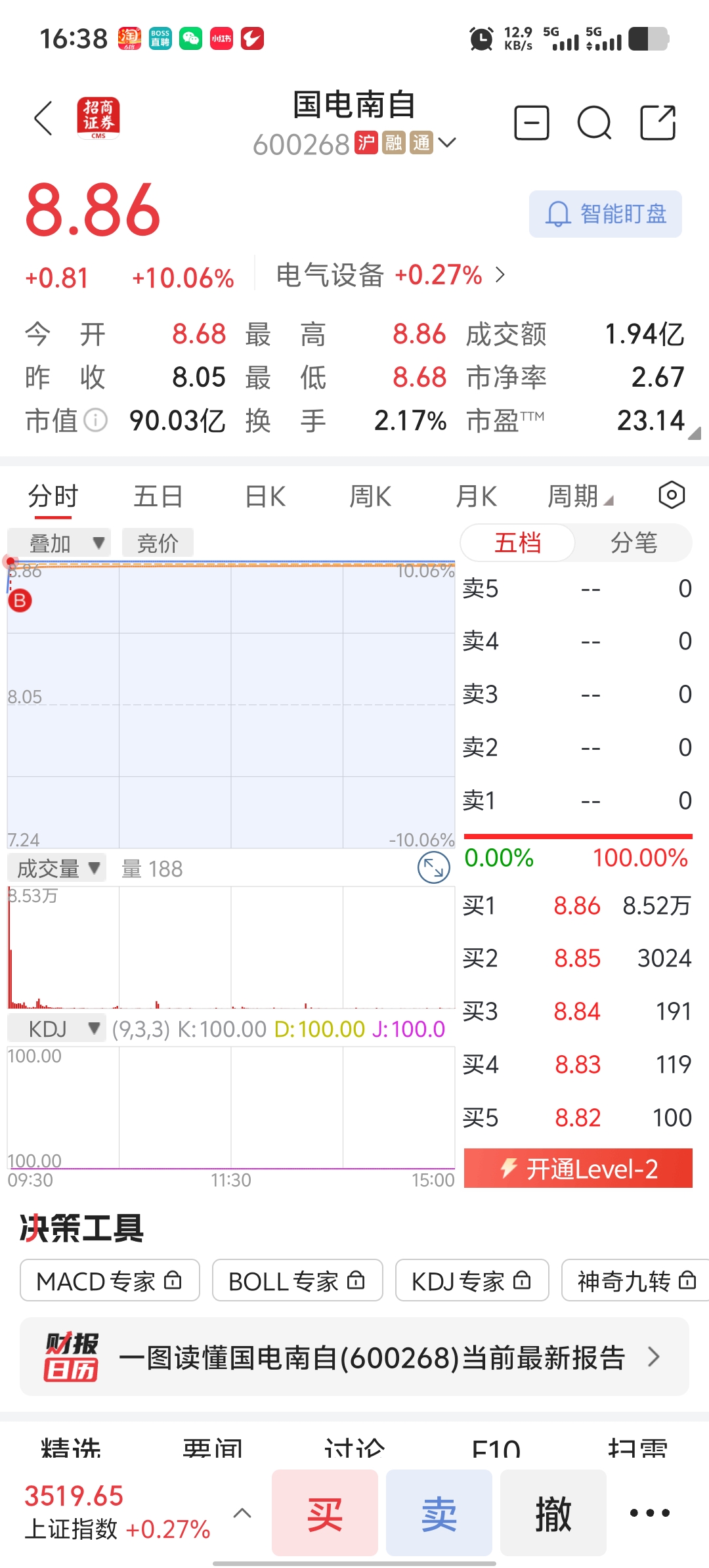Select the 周K chart tab
Screen dimensions: 709x1568
[x=370, y=496]
